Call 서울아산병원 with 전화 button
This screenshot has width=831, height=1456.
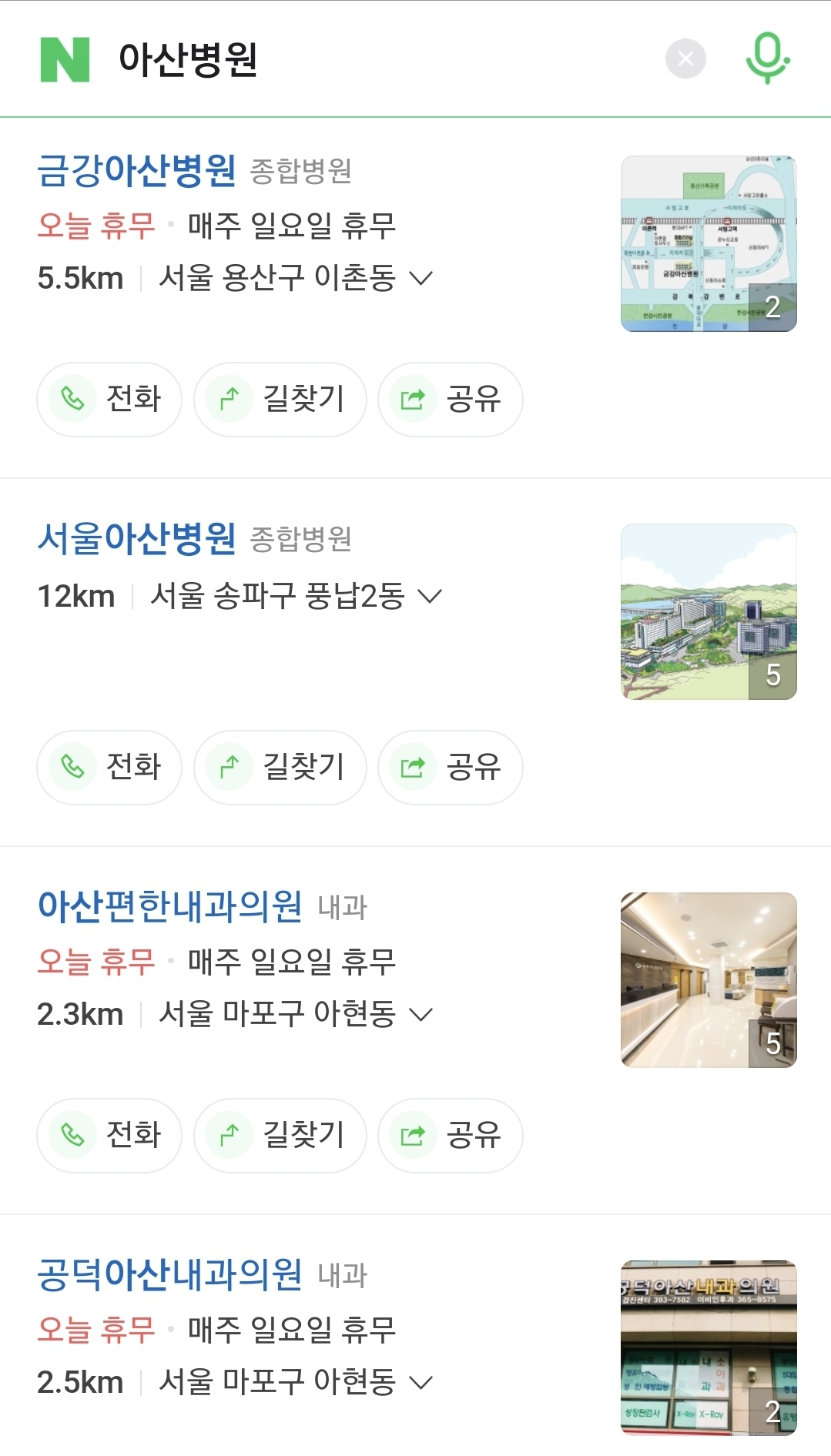(109, 767)
